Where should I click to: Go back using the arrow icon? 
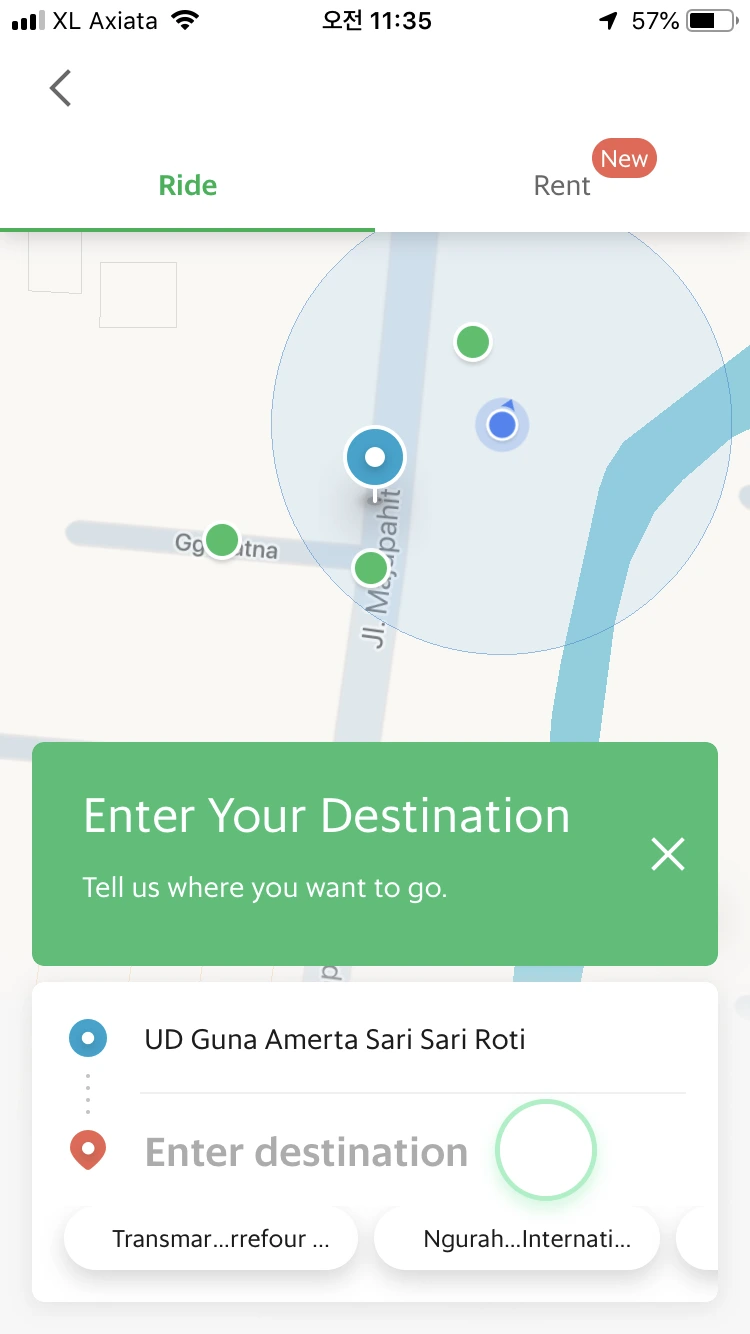click(61, 88)
